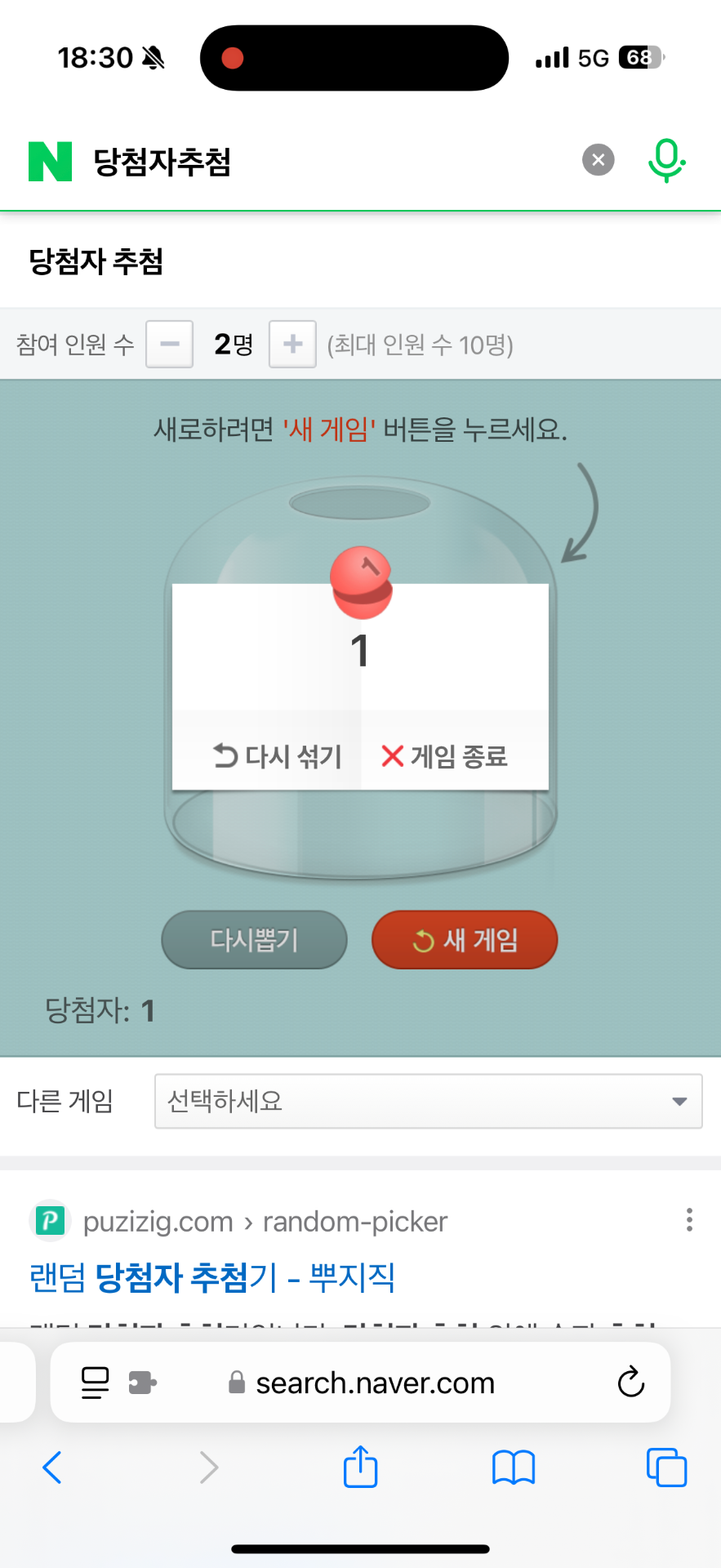Viewport: 721px width, 1568px height.
Task: Start a 새 게임
Action: (465, 940)
